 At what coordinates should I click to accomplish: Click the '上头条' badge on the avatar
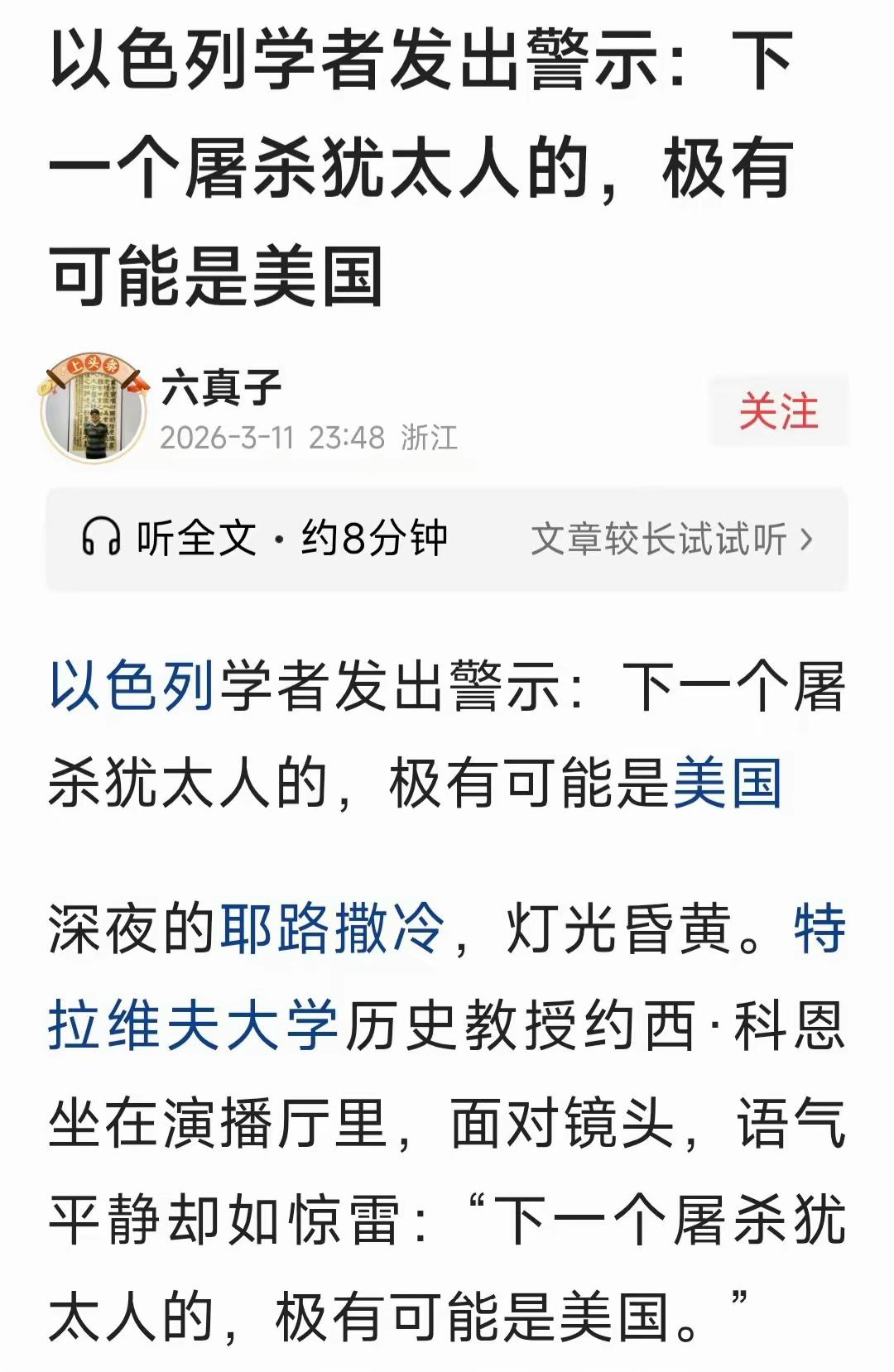(93, 362)
